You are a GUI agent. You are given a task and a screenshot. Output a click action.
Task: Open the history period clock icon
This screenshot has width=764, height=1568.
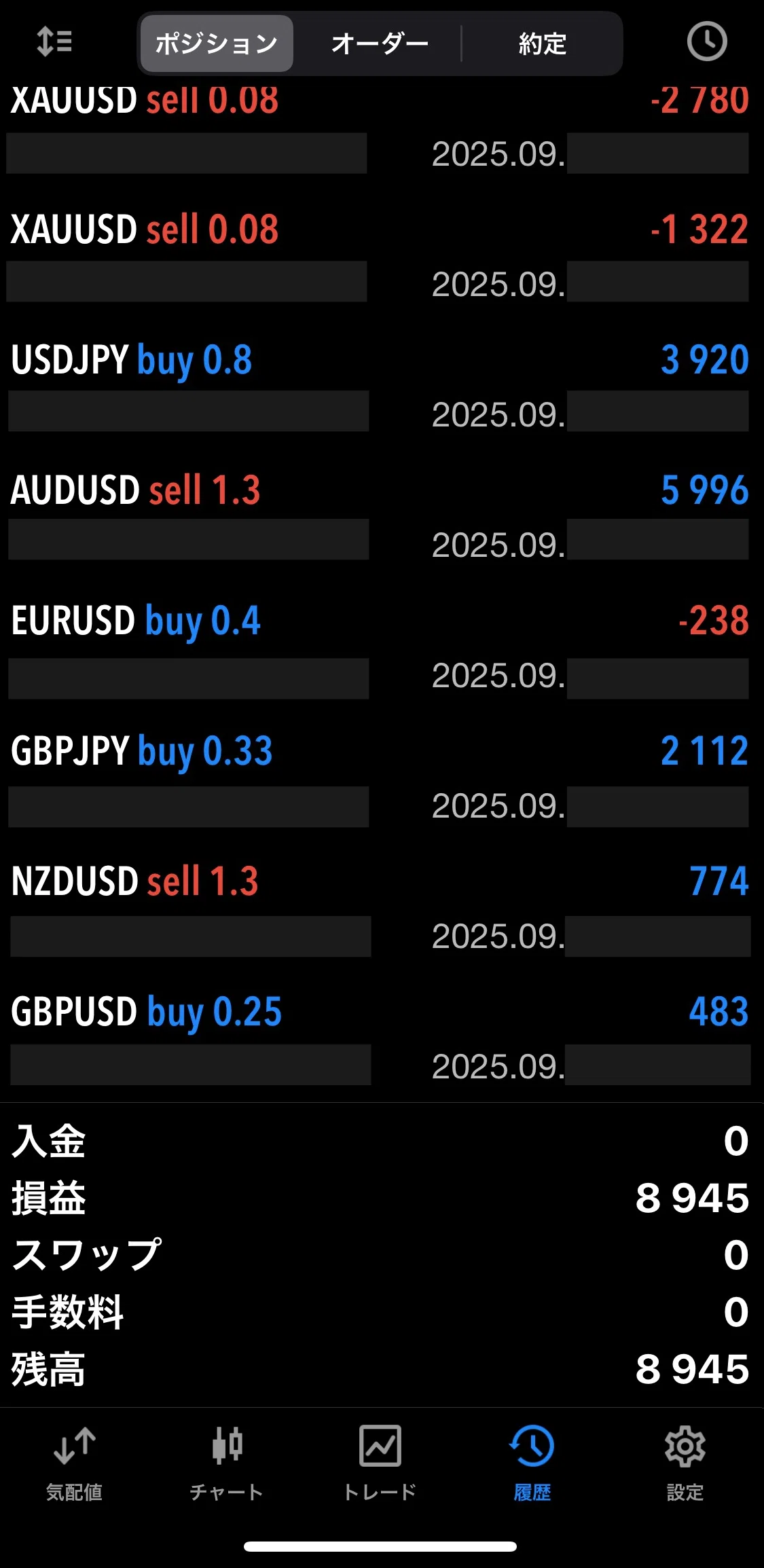pyautogui.click(x=707, y=42)
